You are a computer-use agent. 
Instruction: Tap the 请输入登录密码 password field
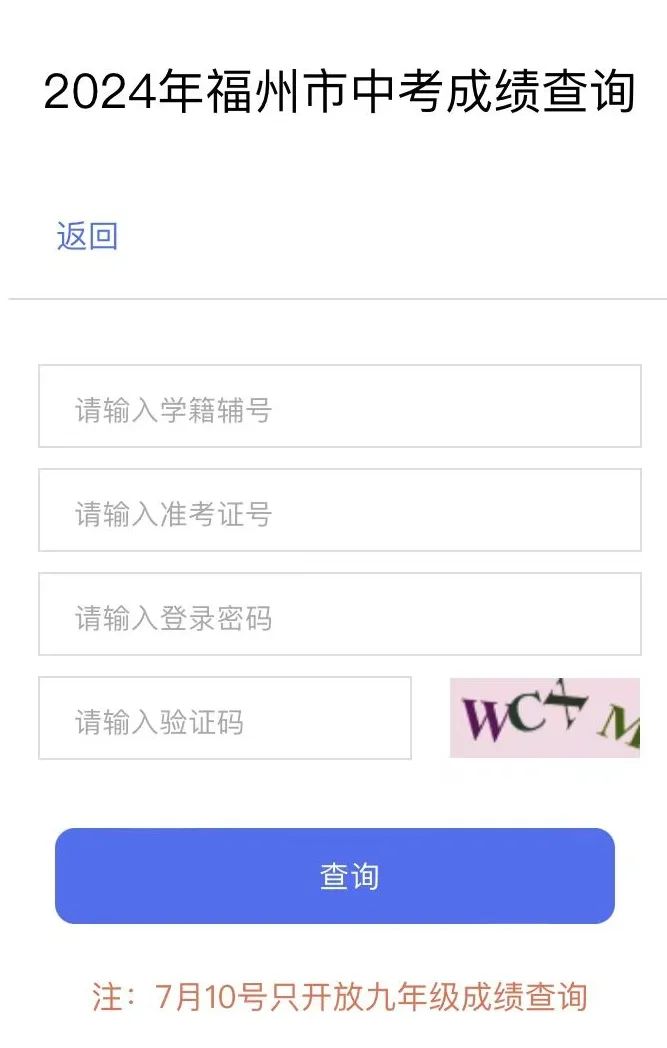pos(339,614)
